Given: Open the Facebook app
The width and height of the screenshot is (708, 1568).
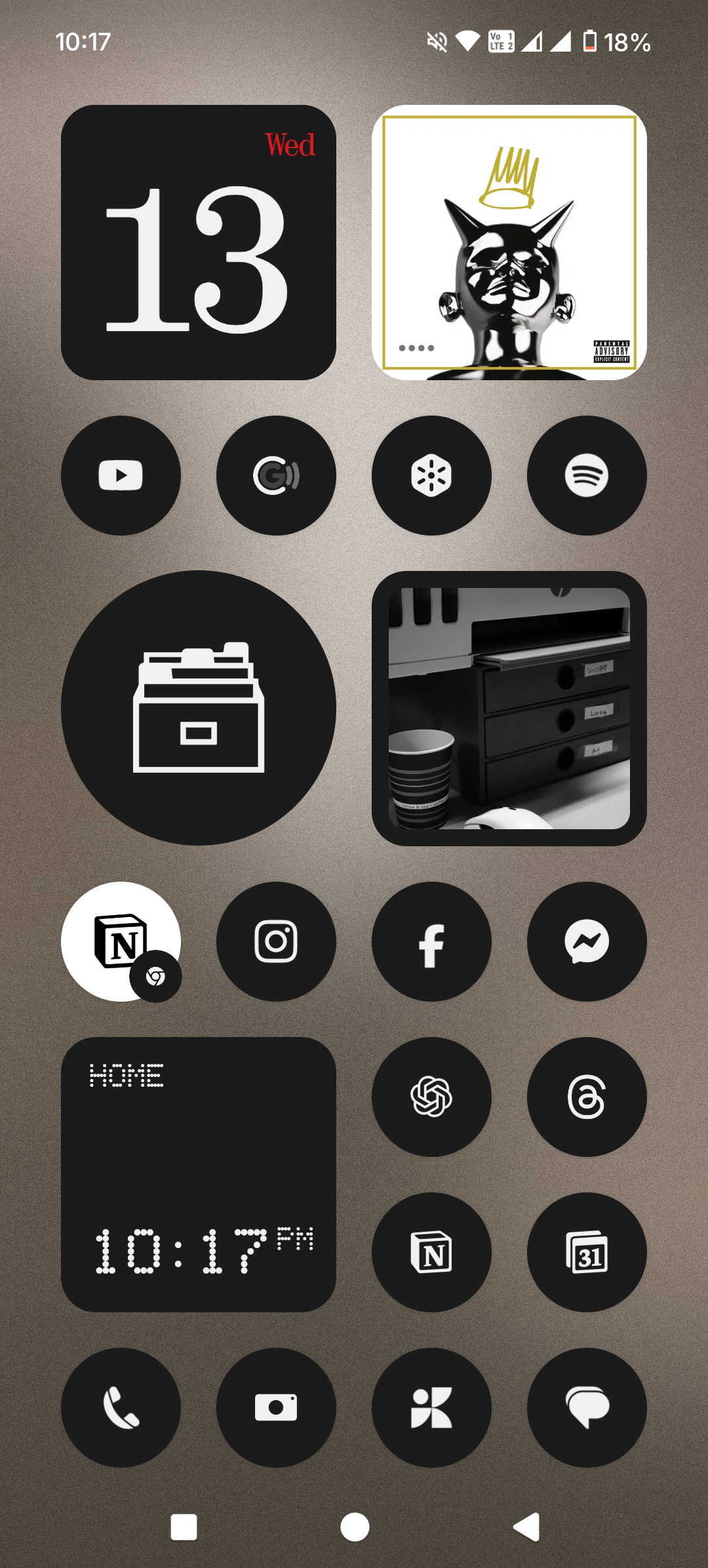Looking at the screenshot, I should pyautogui.click(x=431, y=941).
